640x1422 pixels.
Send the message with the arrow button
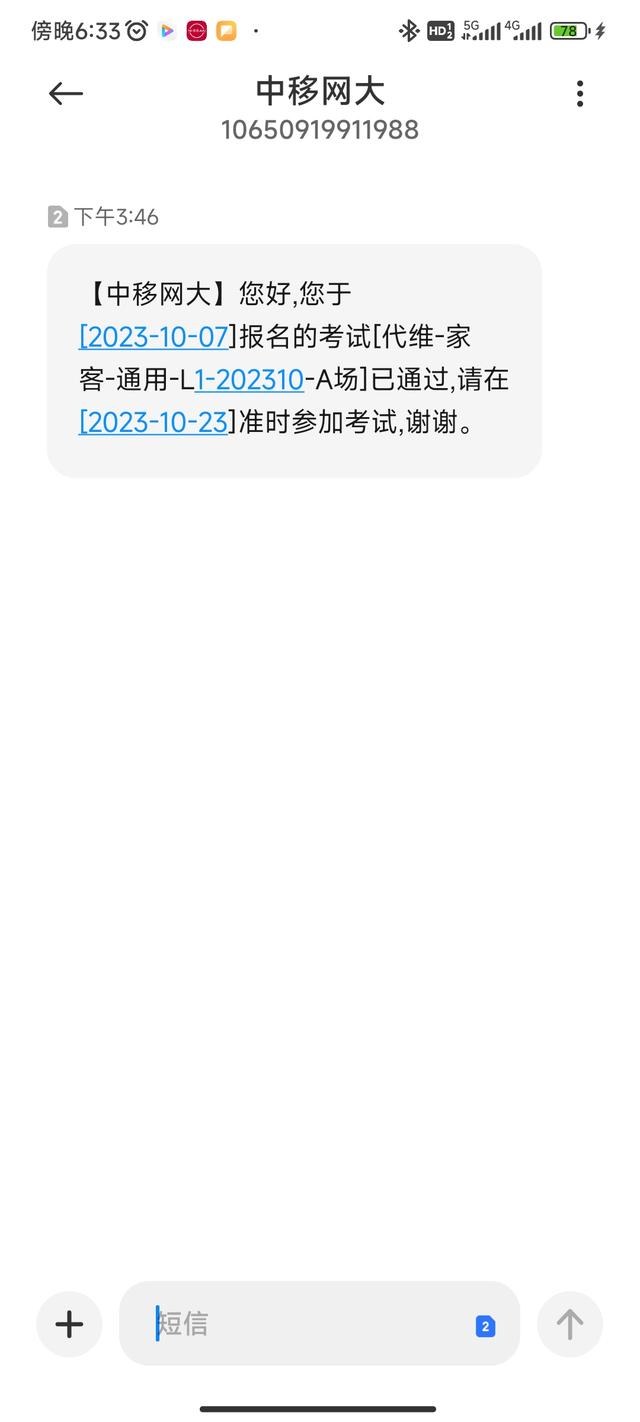(570, 1324)
